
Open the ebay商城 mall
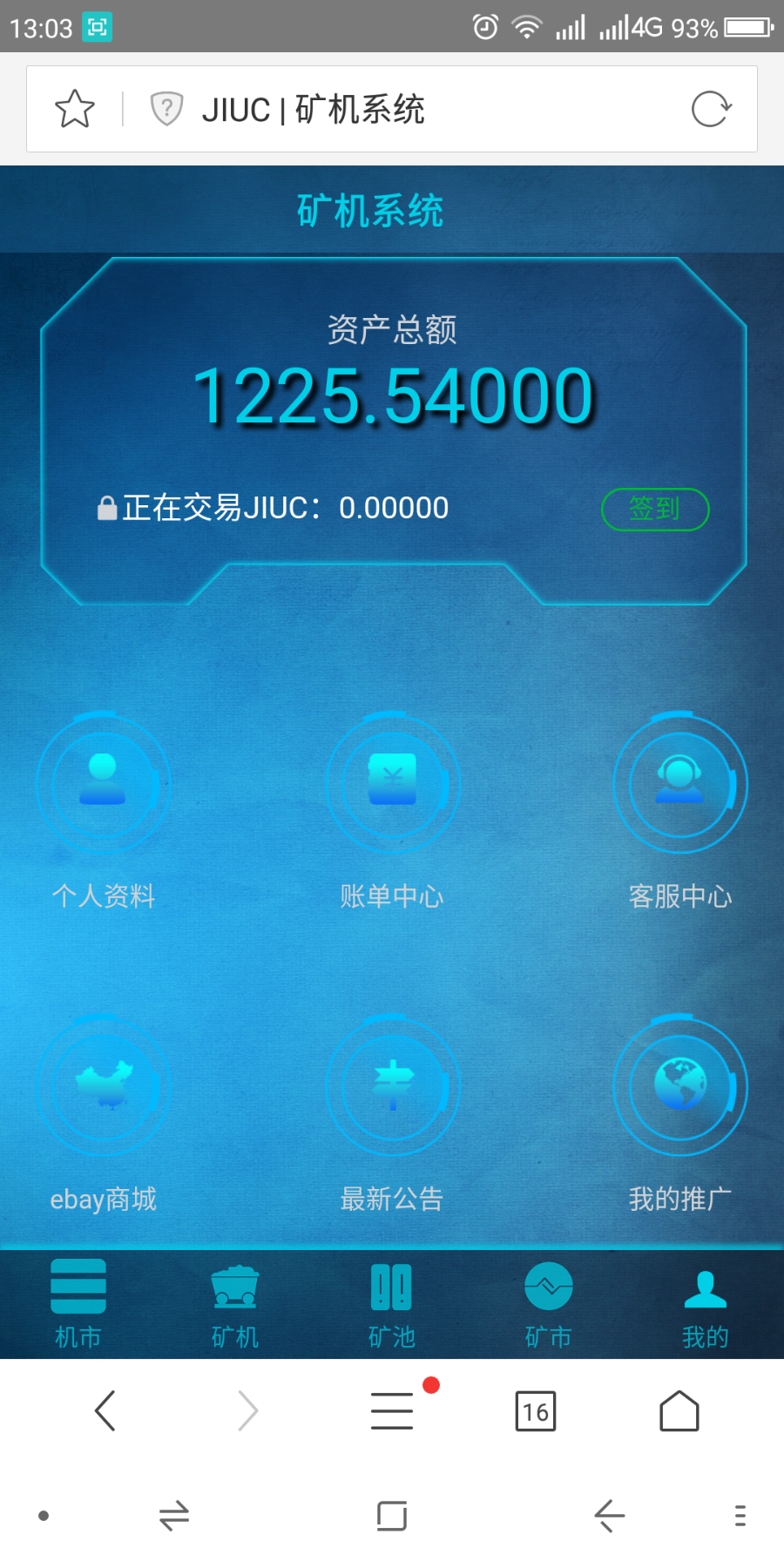103,1087
